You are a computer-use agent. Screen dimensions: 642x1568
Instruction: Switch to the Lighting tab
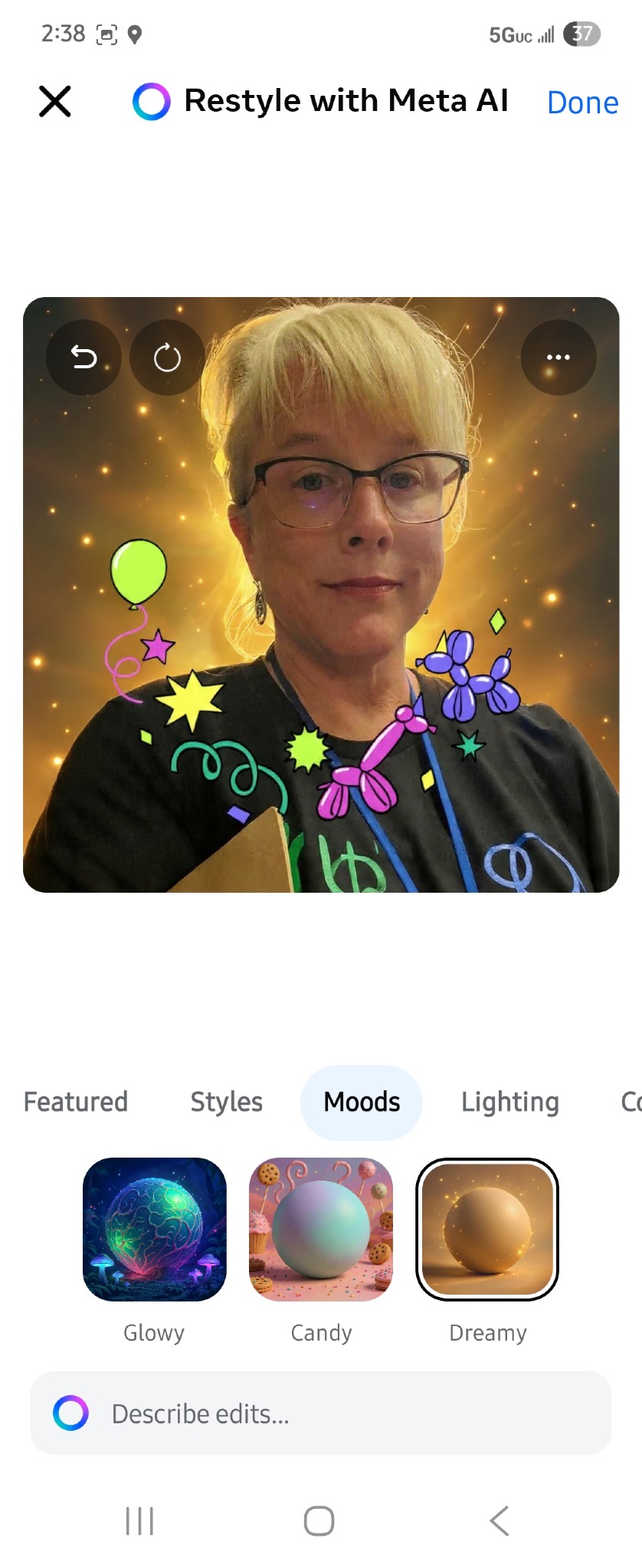click(x=509, y=1102)
